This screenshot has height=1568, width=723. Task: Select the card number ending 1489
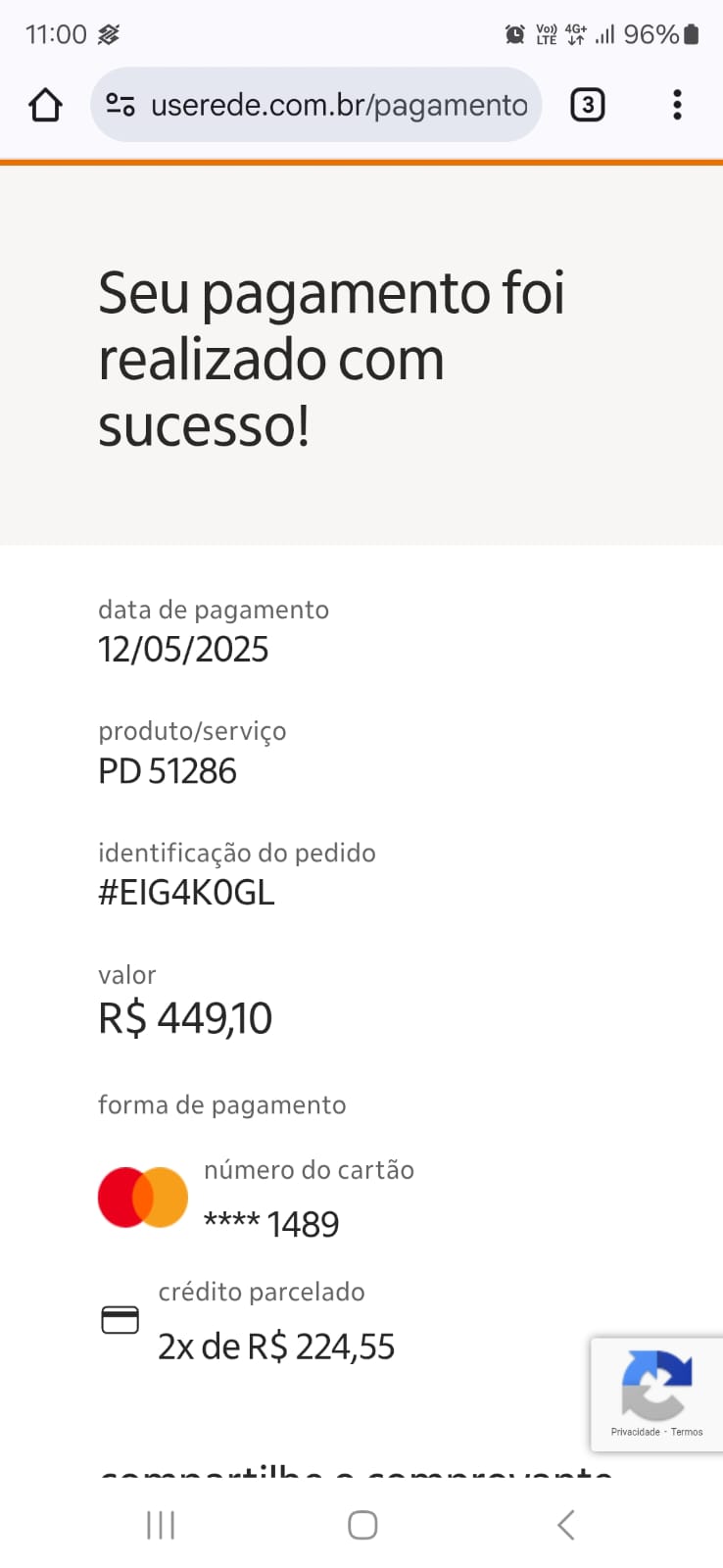click(x=271, y=1223)
